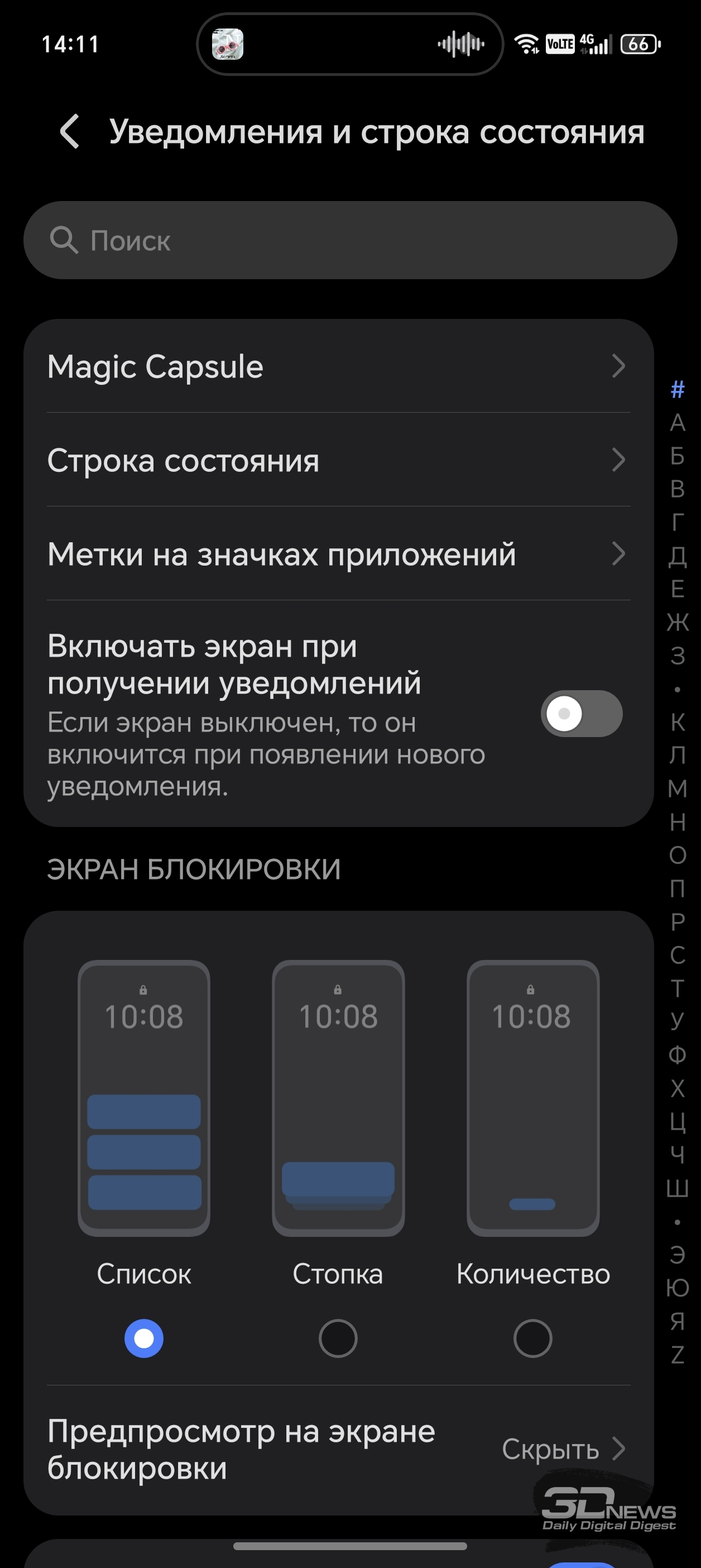
Task: Open Метки на значках приложений
Action: (x=338, y=554)
